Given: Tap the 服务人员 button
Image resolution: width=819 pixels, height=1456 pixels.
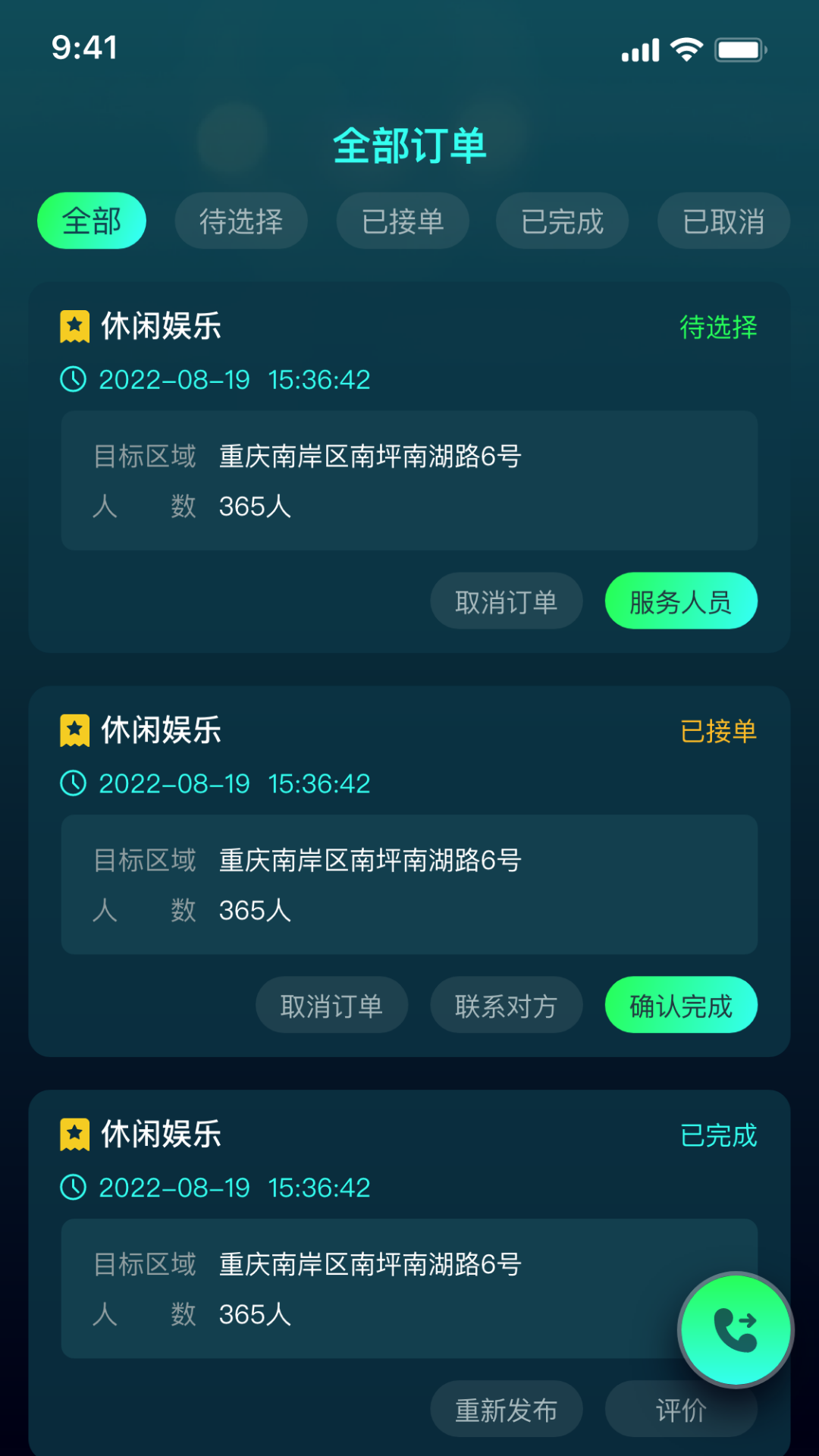Looking at the screenshot, I should click(x=680, y=601).
